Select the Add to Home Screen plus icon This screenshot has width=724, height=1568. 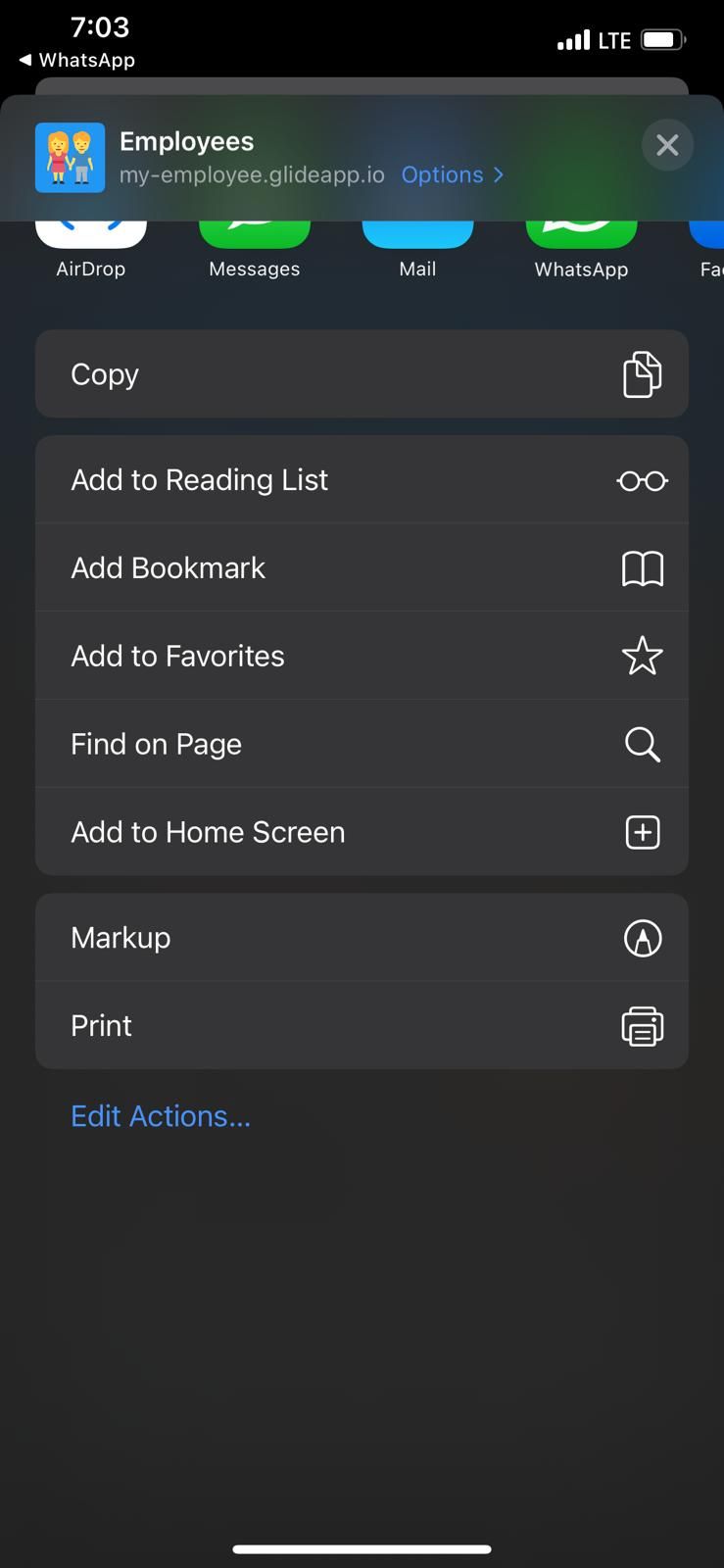pyautogui.click(x=642, y=832)
